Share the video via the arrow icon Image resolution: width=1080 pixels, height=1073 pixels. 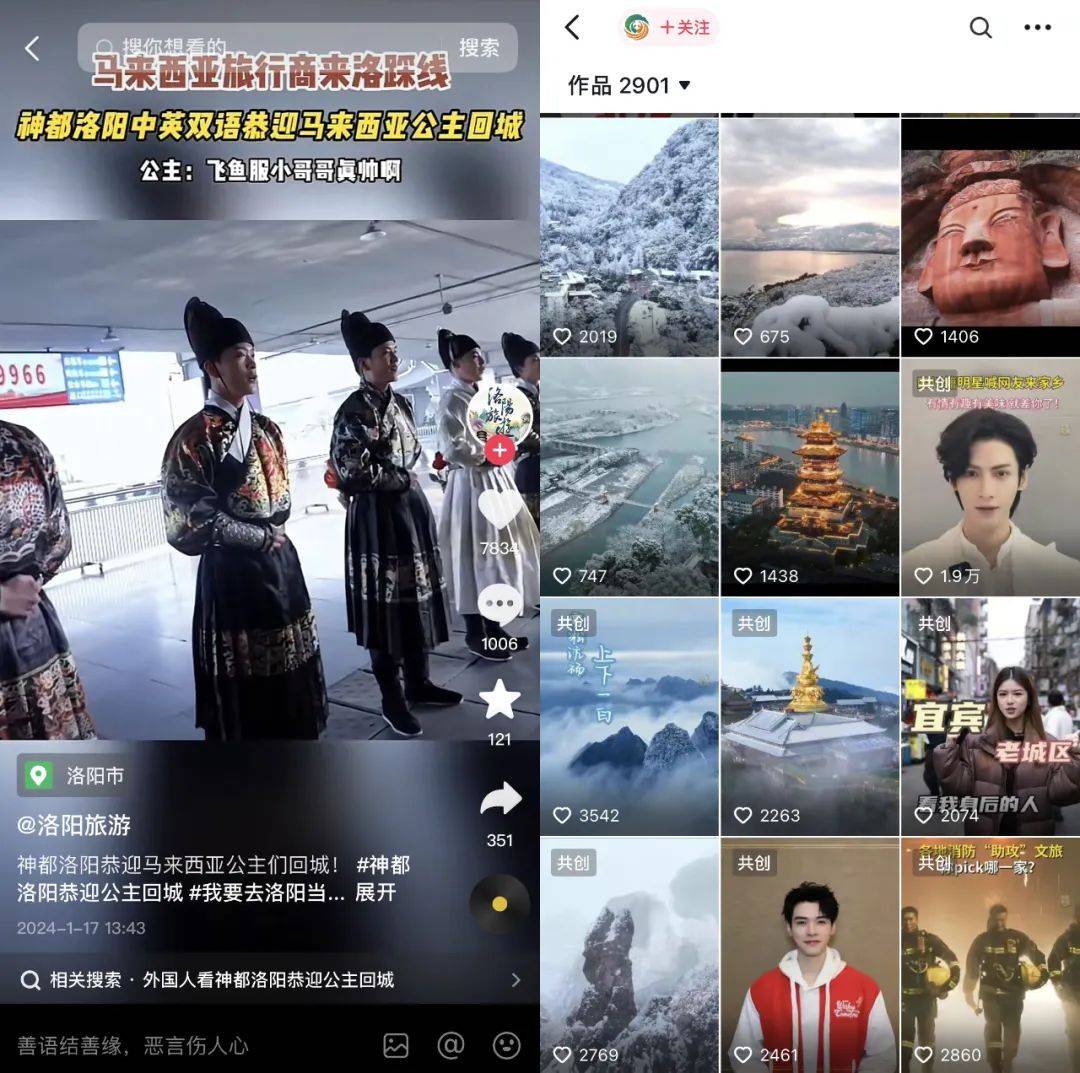pyautogui.click(x=500, y=800)
